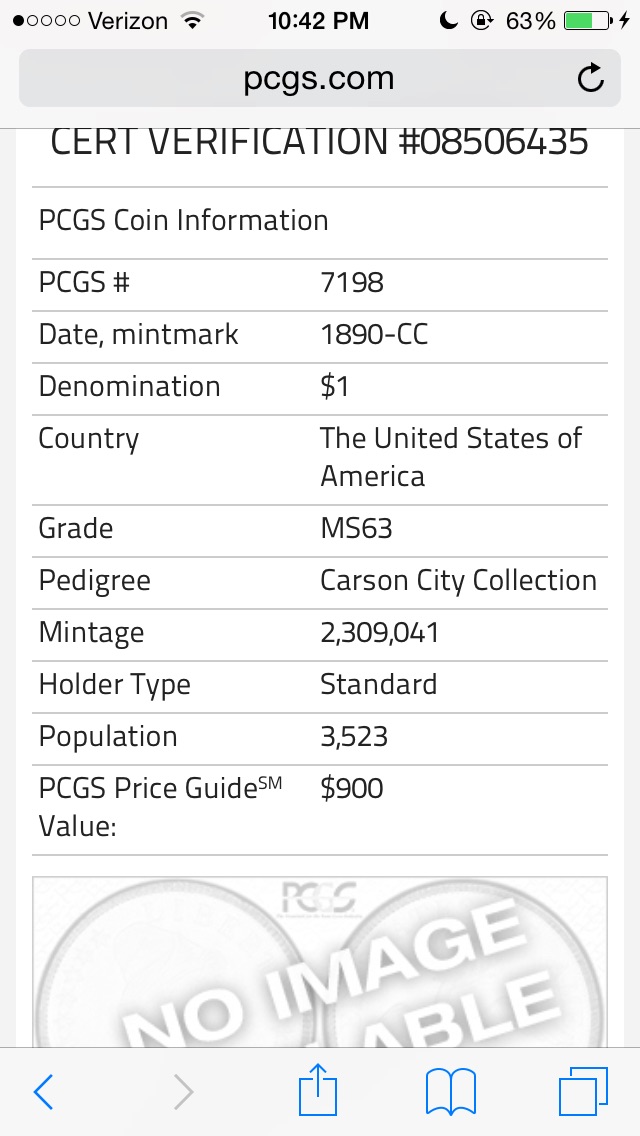The image size is (640, 1136).
Task: Open Safari bookmarks
Action: tap(451, 1092)
